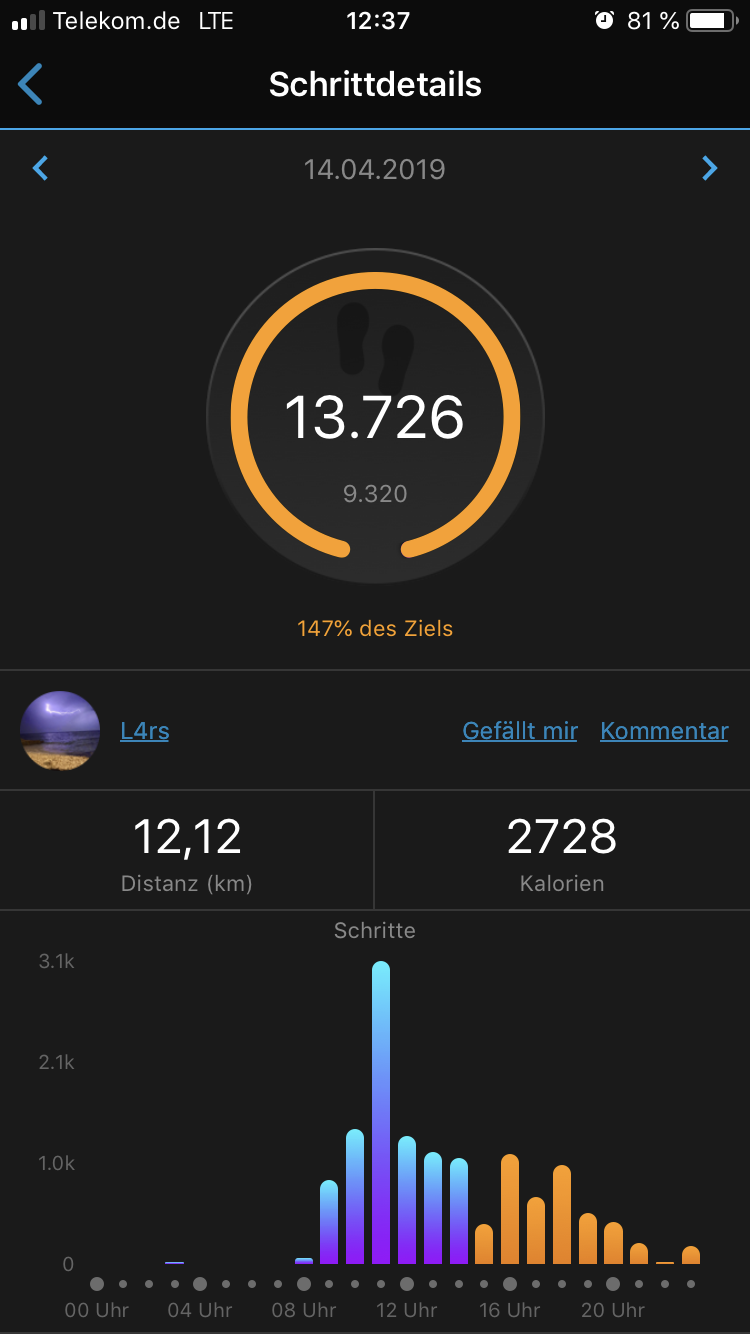This screenshot has width=750, height=1334.
Task: Show the previous day's steps
Action: pyautogui.click(x=41, y=168)
